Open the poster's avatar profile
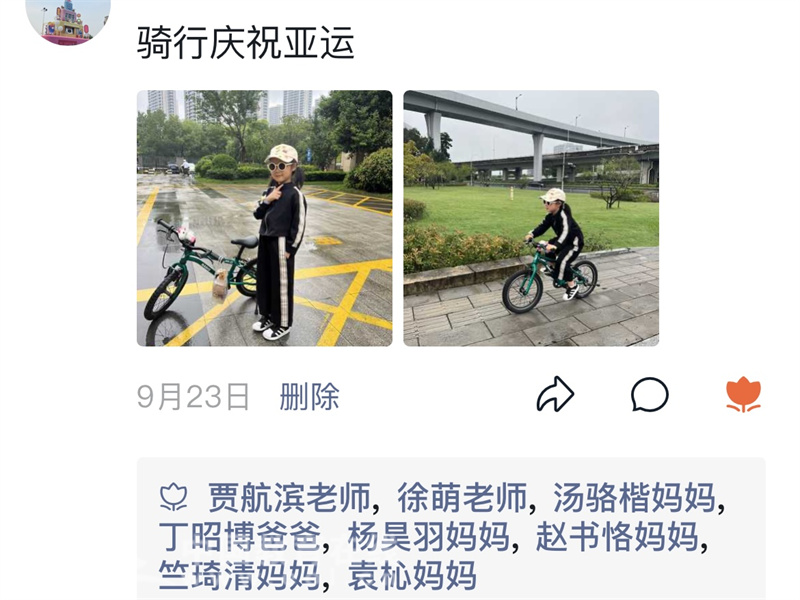 pos(68,20)
